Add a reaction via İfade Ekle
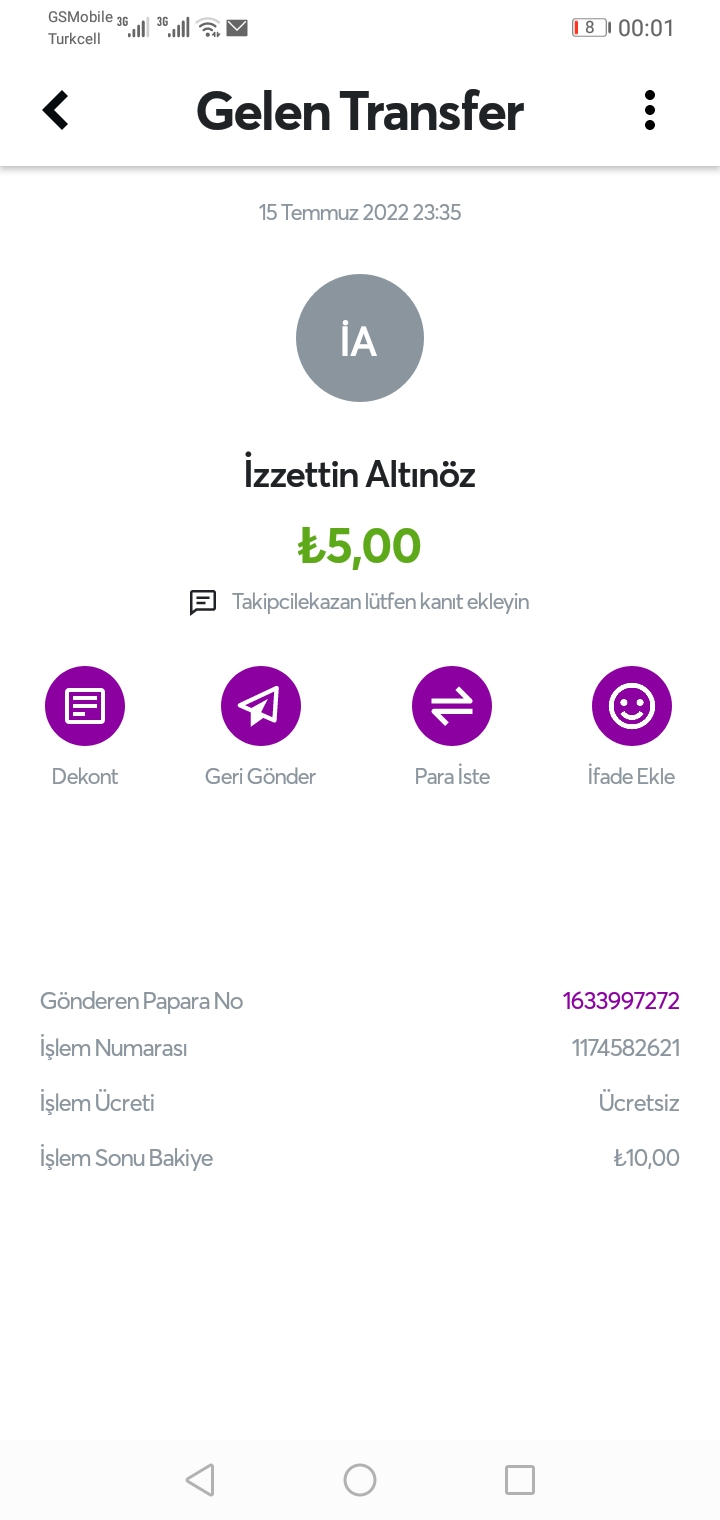The height and width of the screenshot is (1520, 720). click(x=632, y=706)
